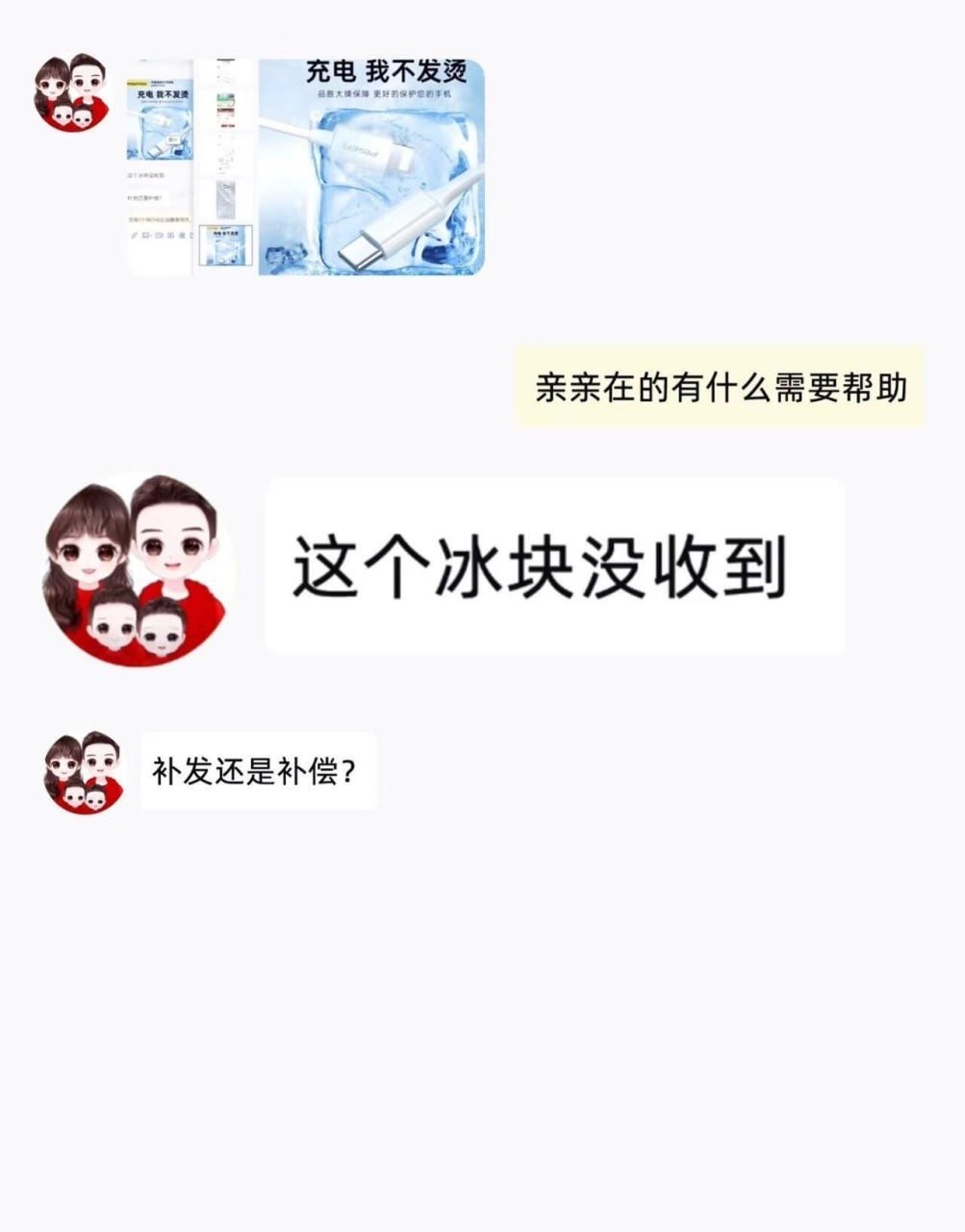Click the pencil edit icon in the embedded toolbar
The image size is (965, 1232).
coord(134,234)
